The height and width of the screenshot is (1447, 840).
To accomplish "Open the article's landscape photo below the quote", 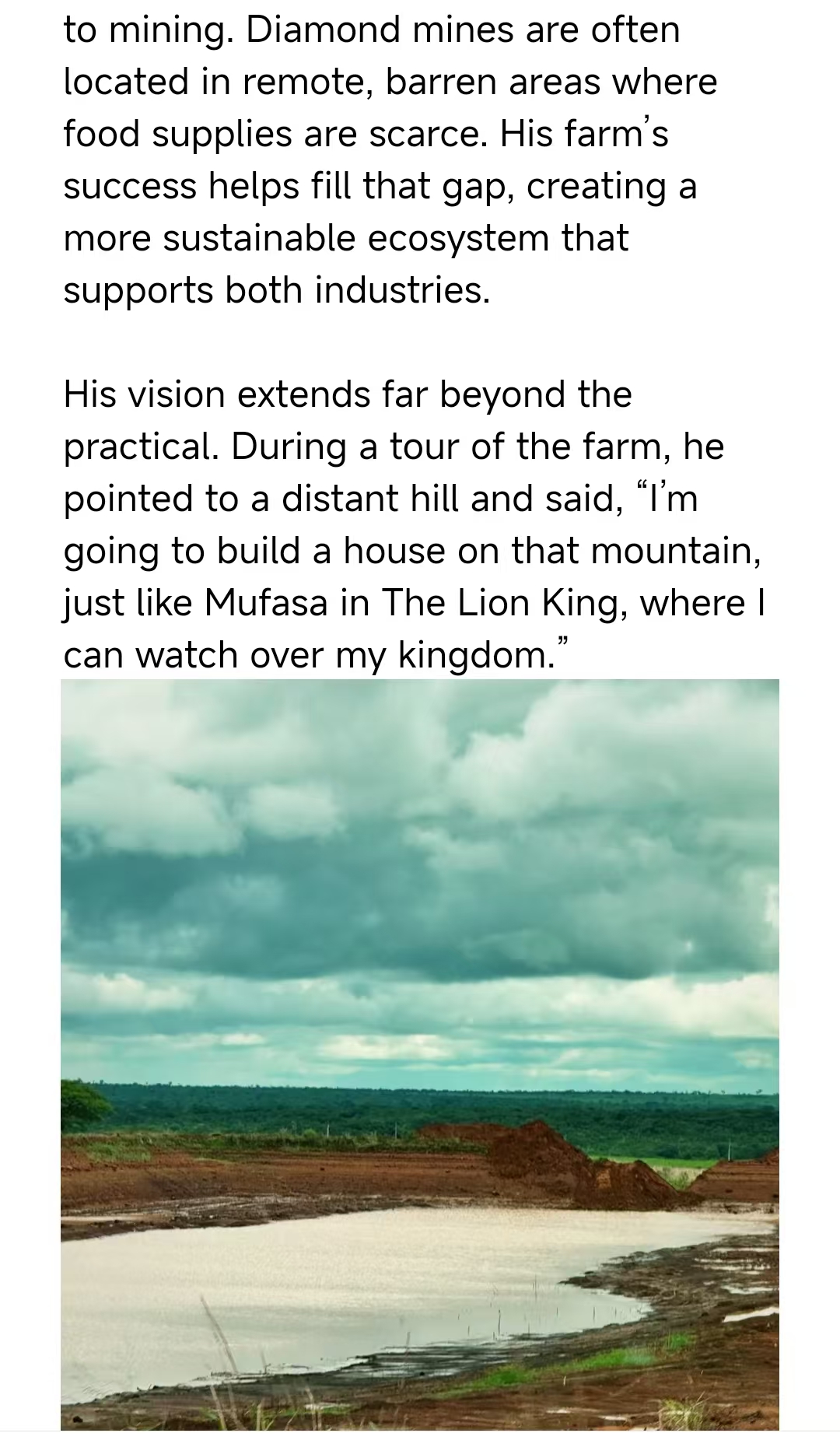I will (420, 1054).
